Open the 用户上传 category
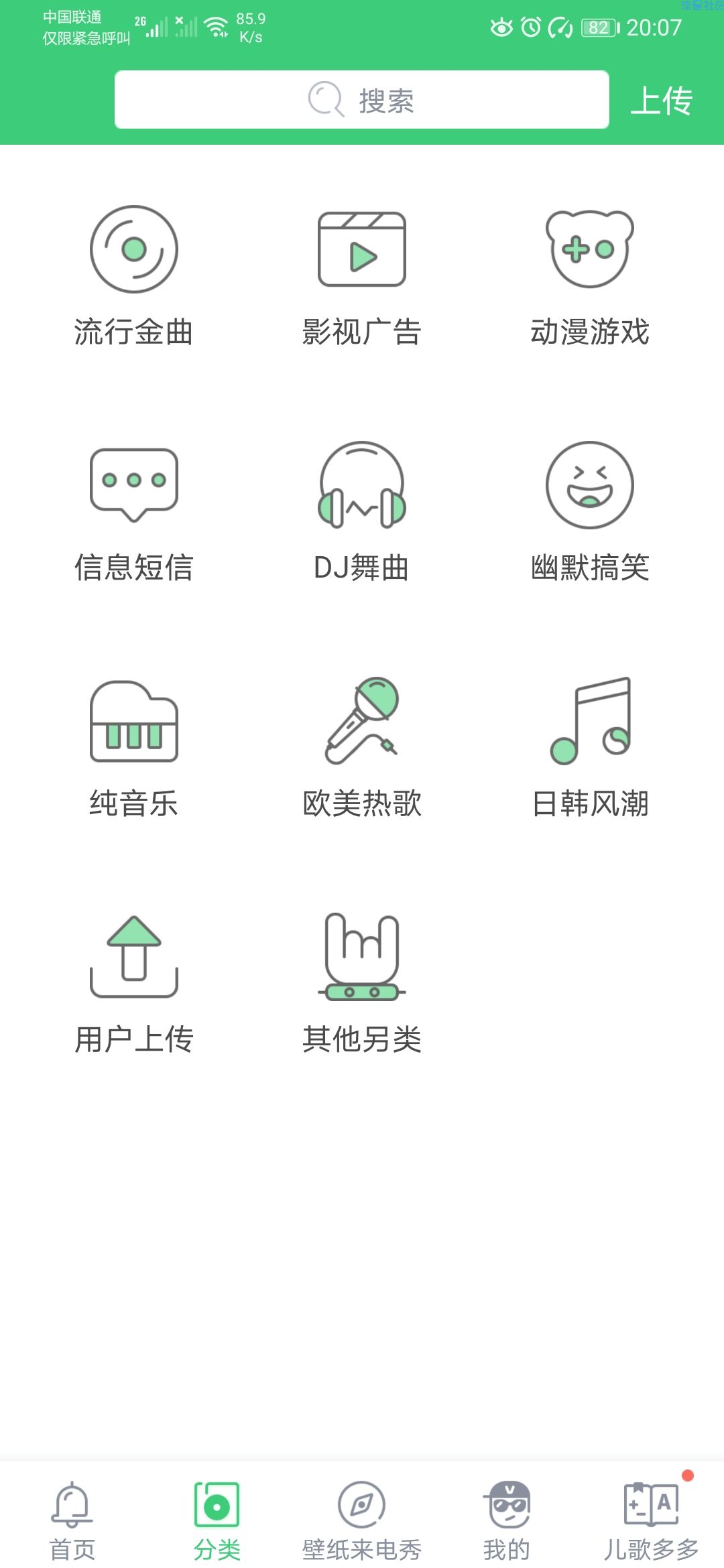This screenshot has height=1568, width=724. 134,984
